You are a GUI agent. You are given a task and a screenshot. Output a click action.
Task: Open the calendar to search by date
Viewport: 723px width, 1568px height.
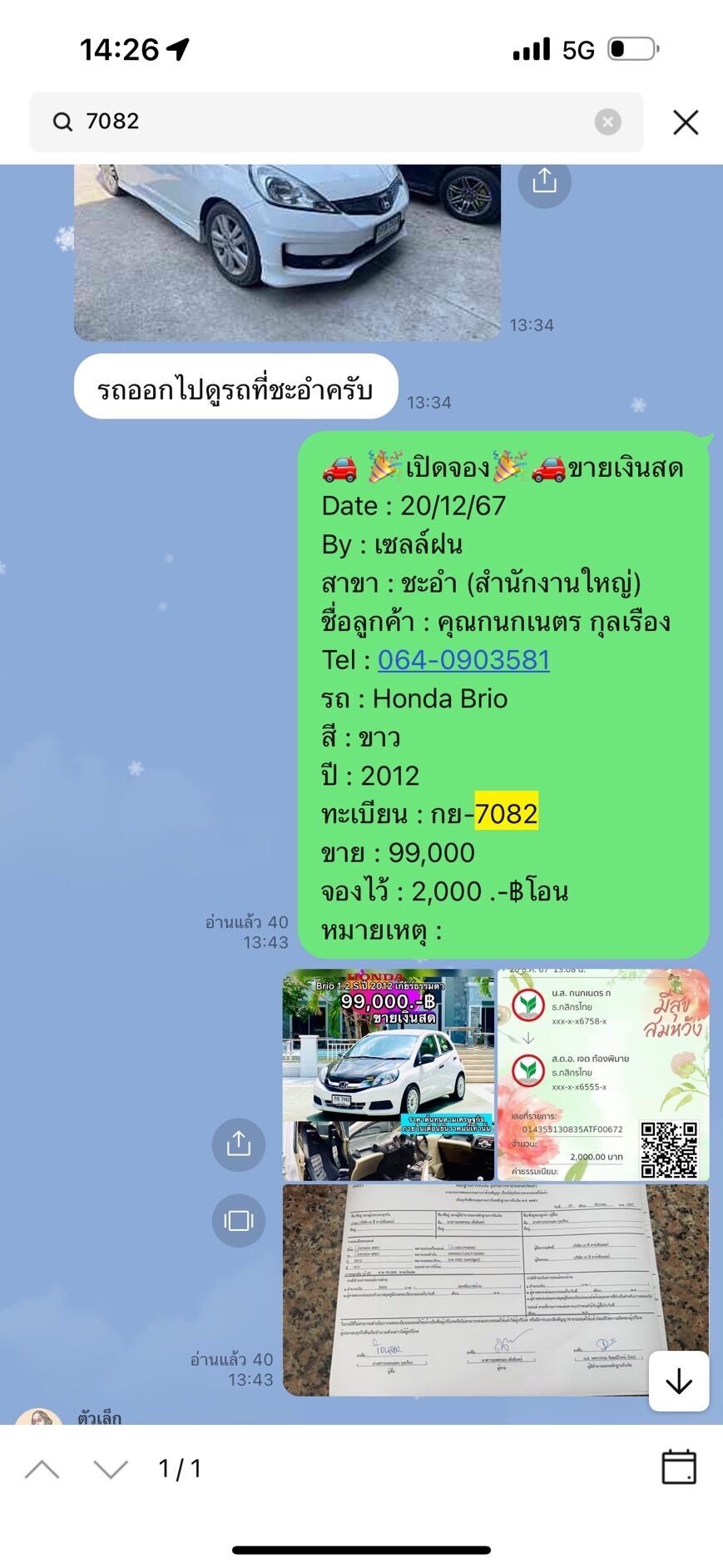pyautogui.click(x=678, y=1467)
